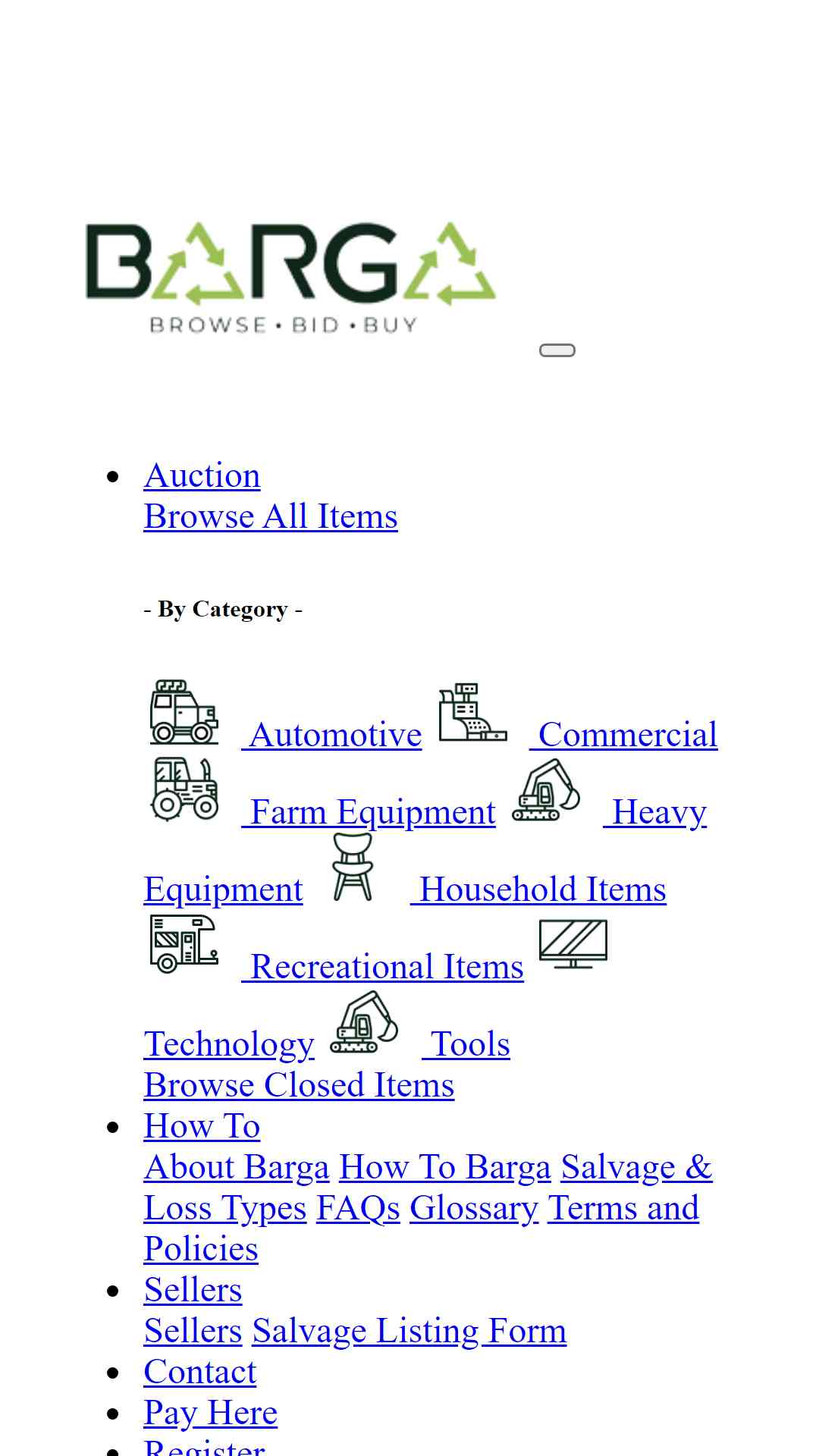The height and width of the screenshot is (1456, 819).
Task: Open the Pay Here link
Action: click(211, 1414)
